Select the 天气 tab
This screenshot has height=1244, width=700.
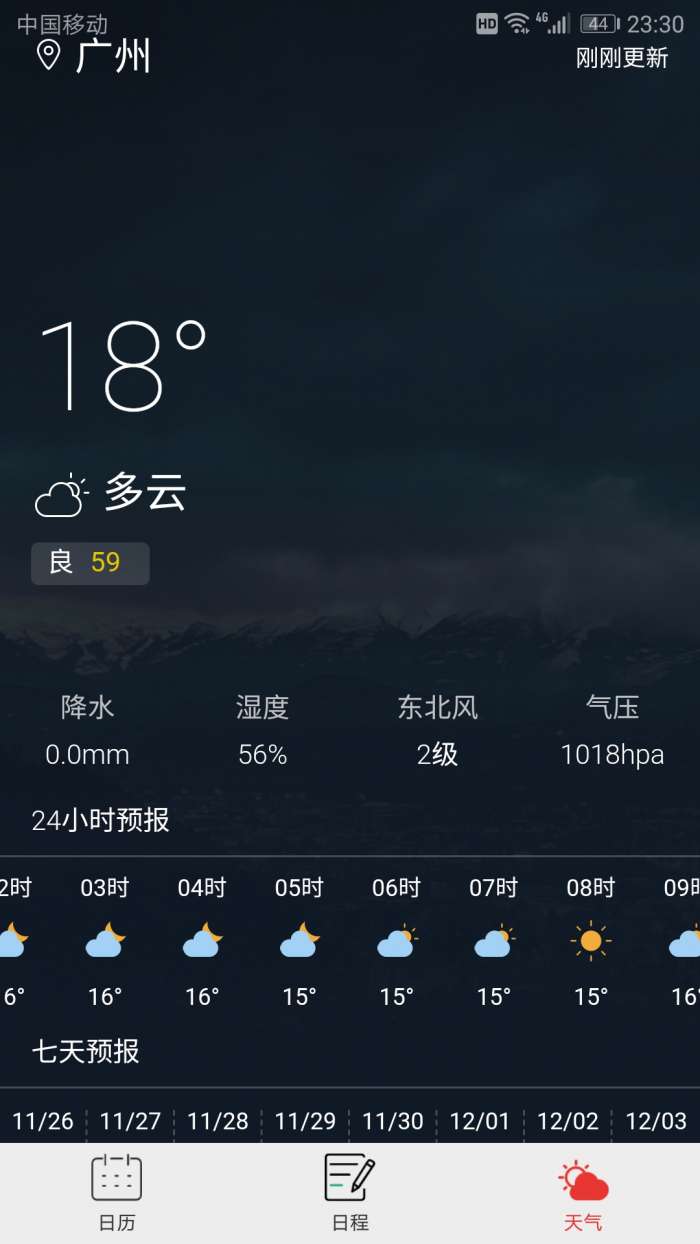pyautogui.click(x=583, y=1192)
